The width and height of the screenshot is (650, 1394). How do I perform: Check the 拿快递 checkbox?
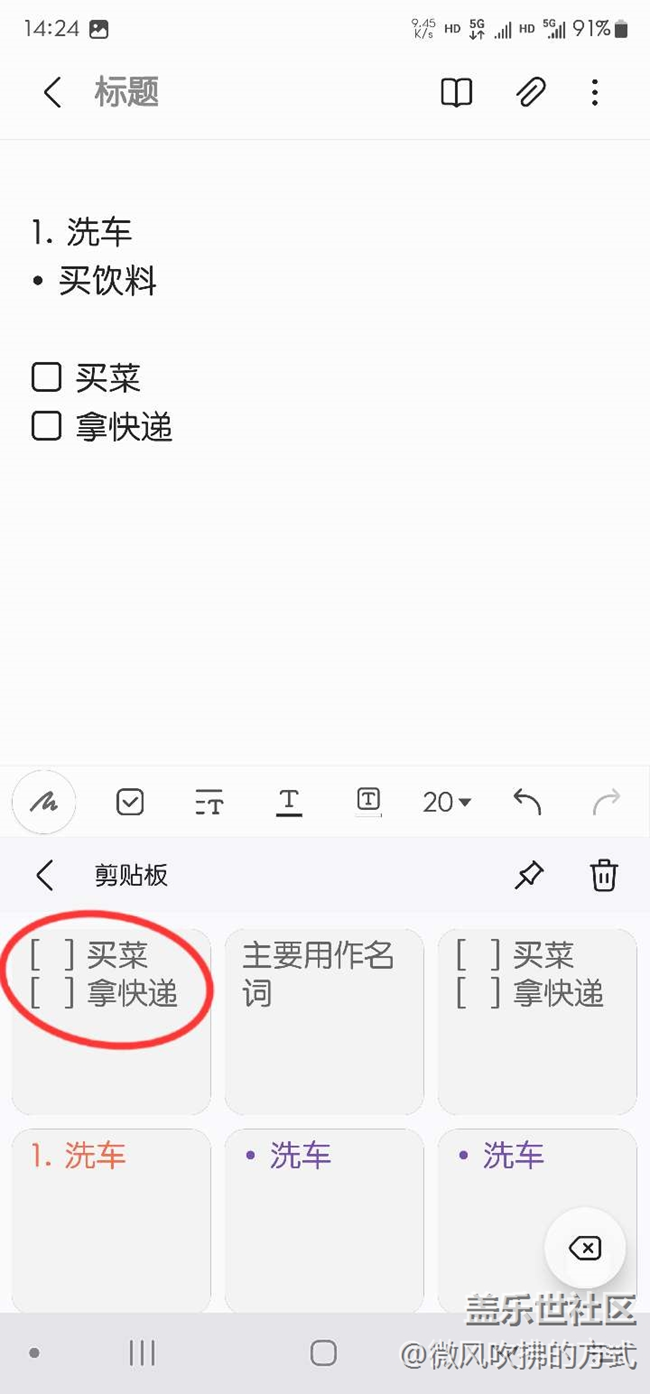click(x=46, y=427)
